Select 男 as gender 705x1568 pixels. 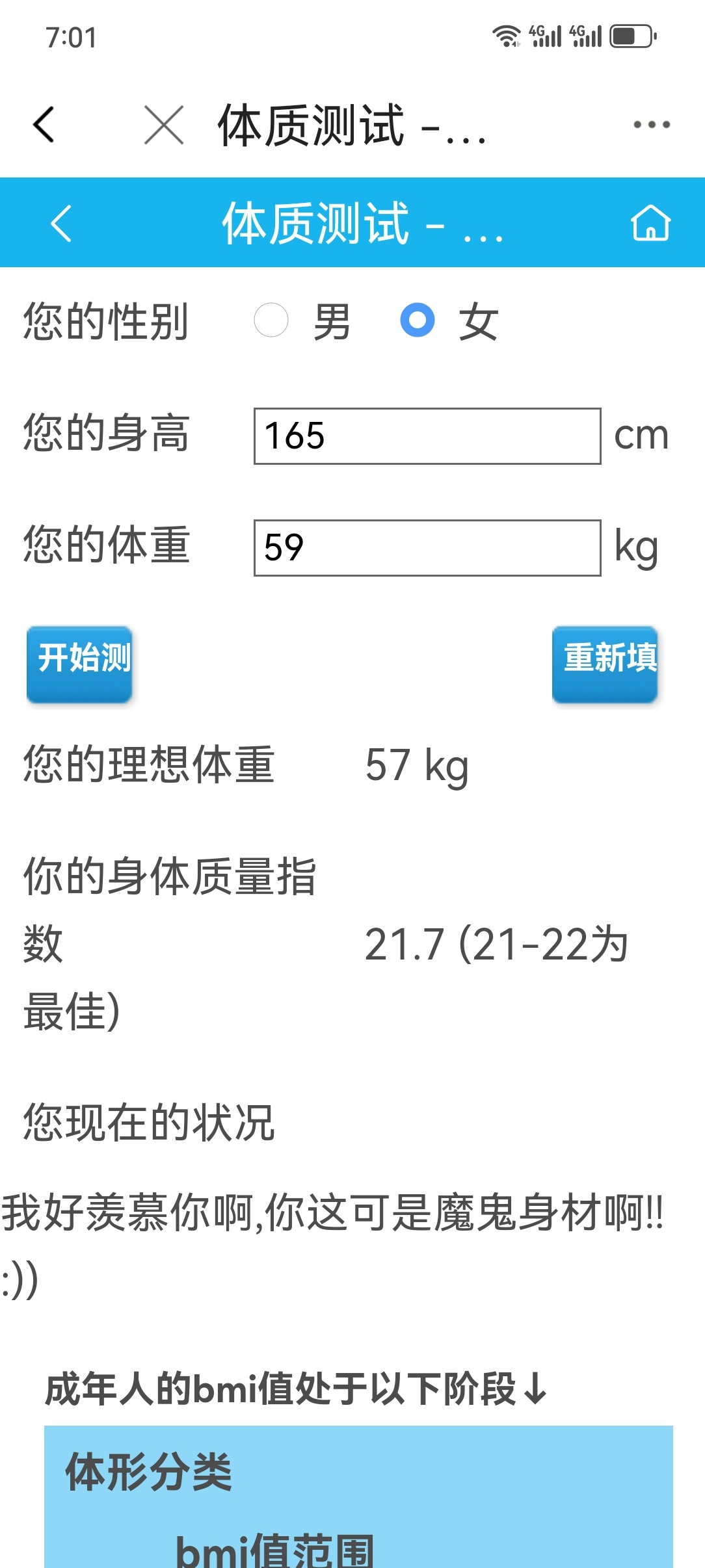coord(271,320)
